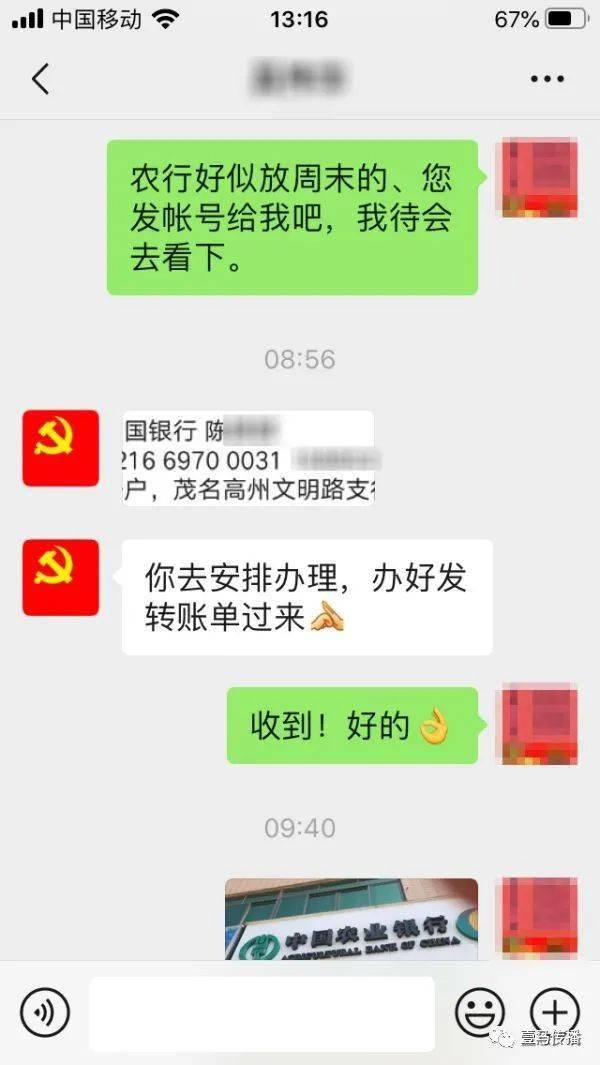Open the red flag avatar's profile
This screenshot has width=600, height=1065.
point(61,448)
